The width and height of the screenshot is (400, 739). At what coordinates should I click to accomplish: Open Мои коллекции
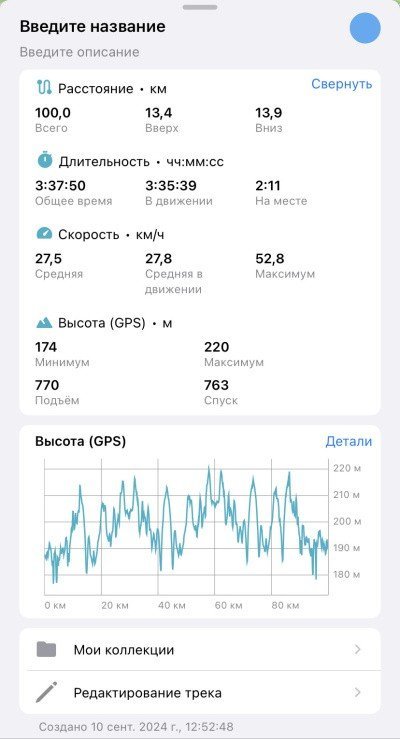(x=200, y=650)
